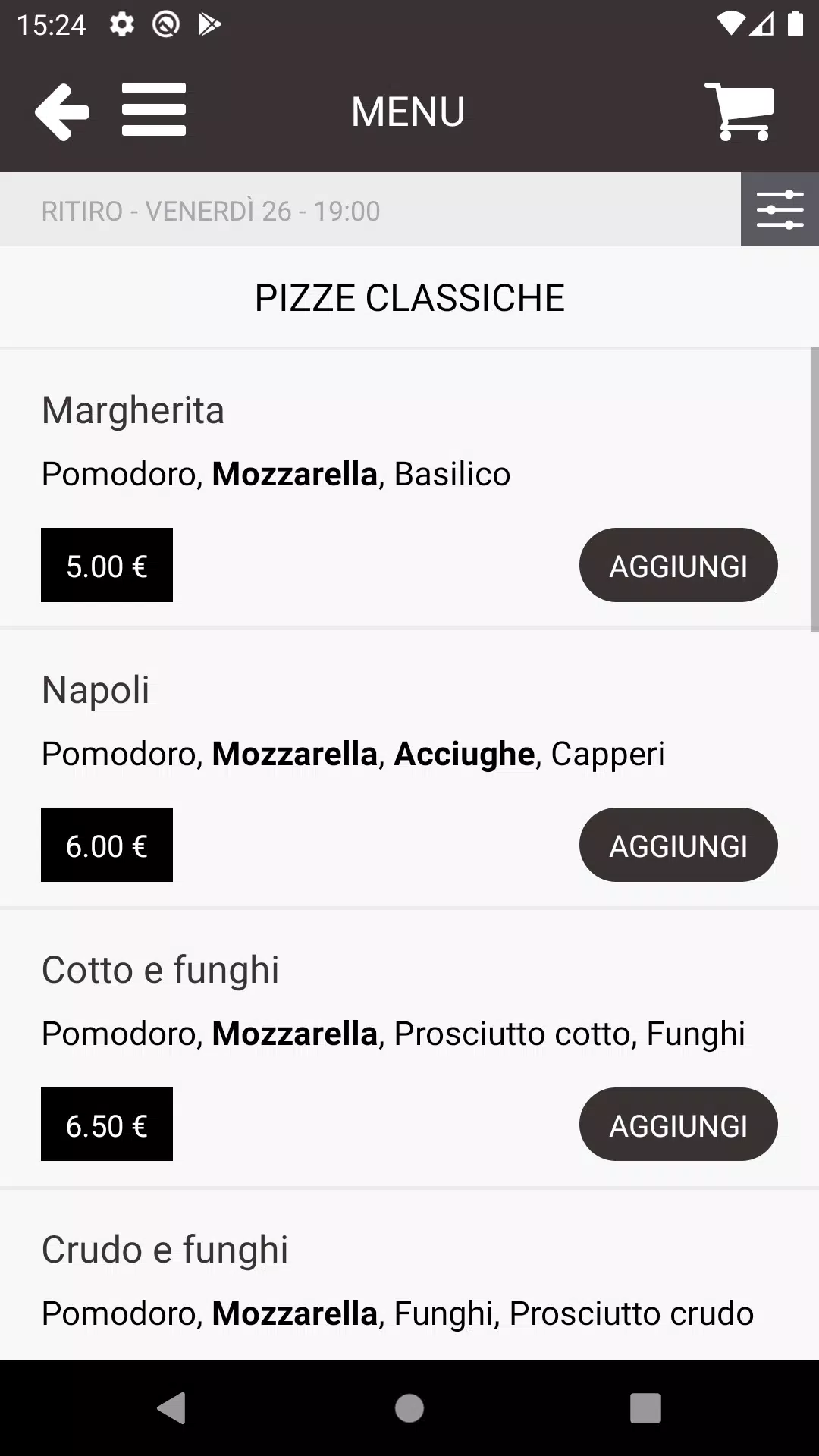Tap the Play Store icon in status bar
Viewport: 819px width, 1456px height.
[x=209, y=24]
